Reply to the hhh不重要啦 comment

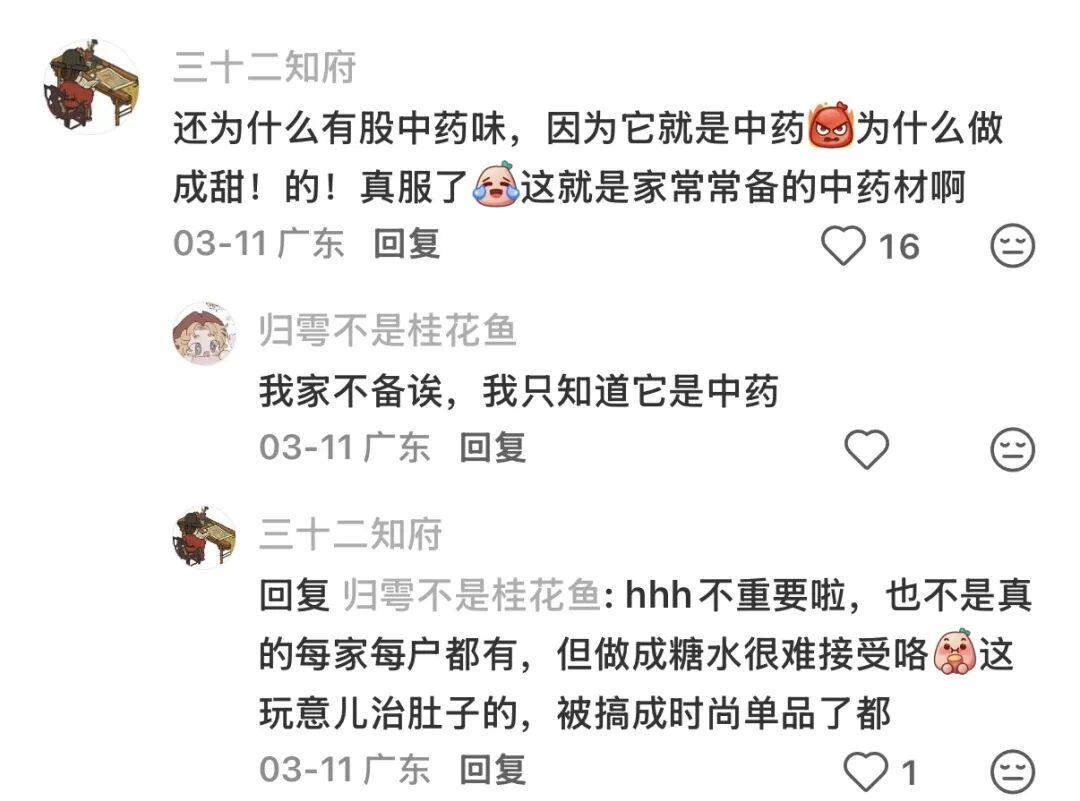[492, 769]
